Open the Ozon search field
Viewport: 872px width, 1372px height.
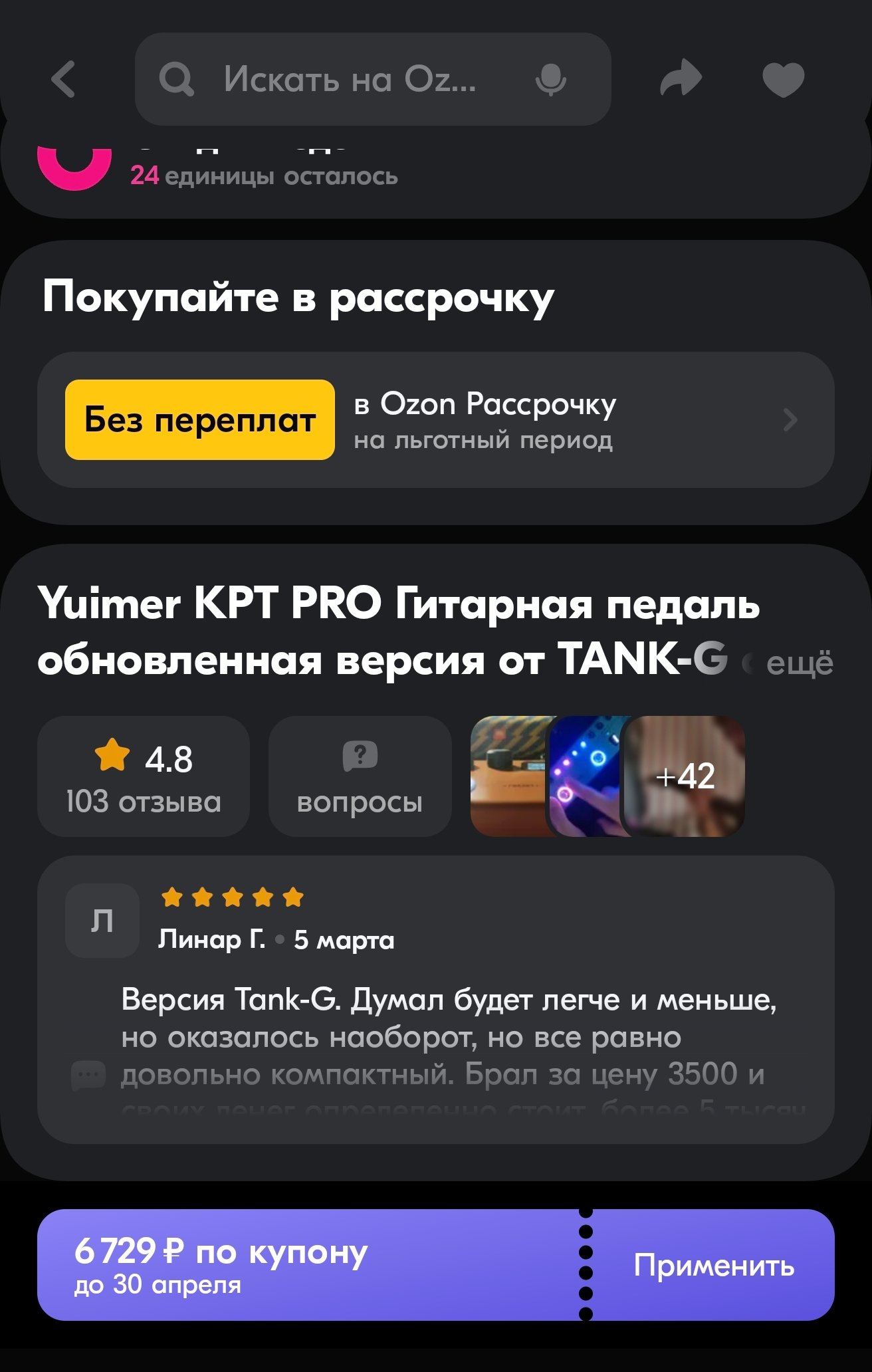[x=346, y=80]
